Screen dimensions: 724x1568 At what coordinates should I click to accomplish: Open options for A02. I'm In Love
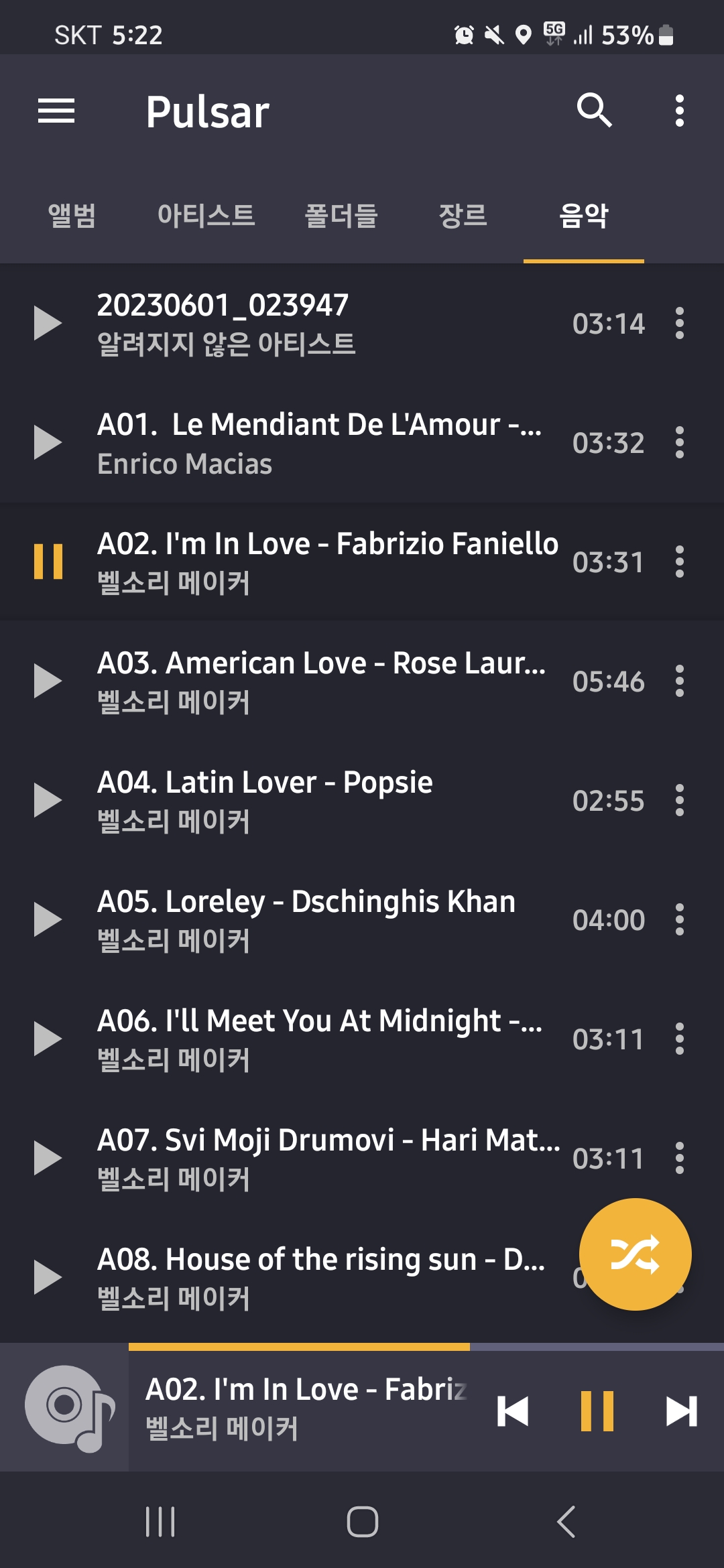[x=679, y=562]
